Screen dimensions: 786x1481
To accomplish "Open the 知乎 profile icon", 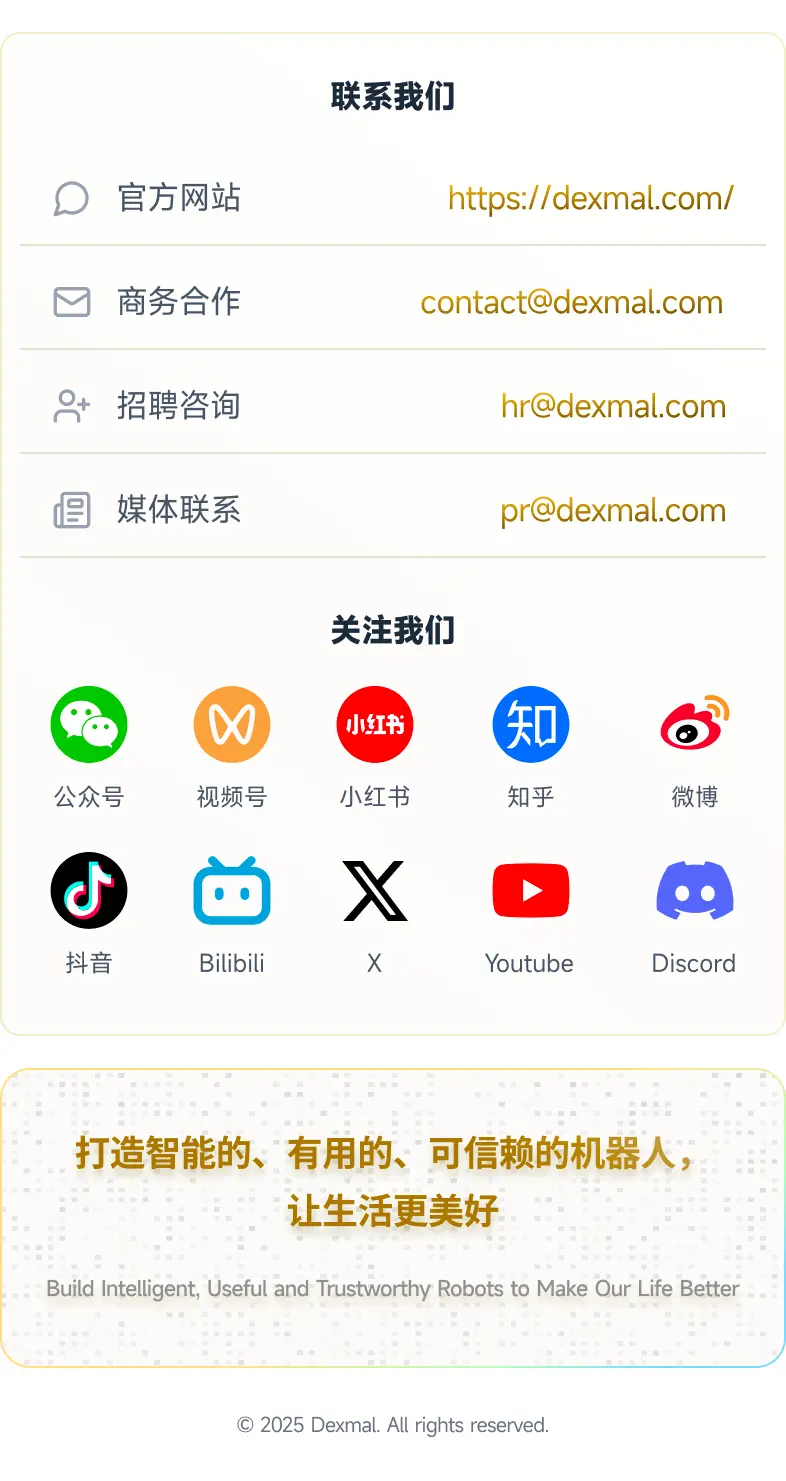I will (x=530, y=724).
